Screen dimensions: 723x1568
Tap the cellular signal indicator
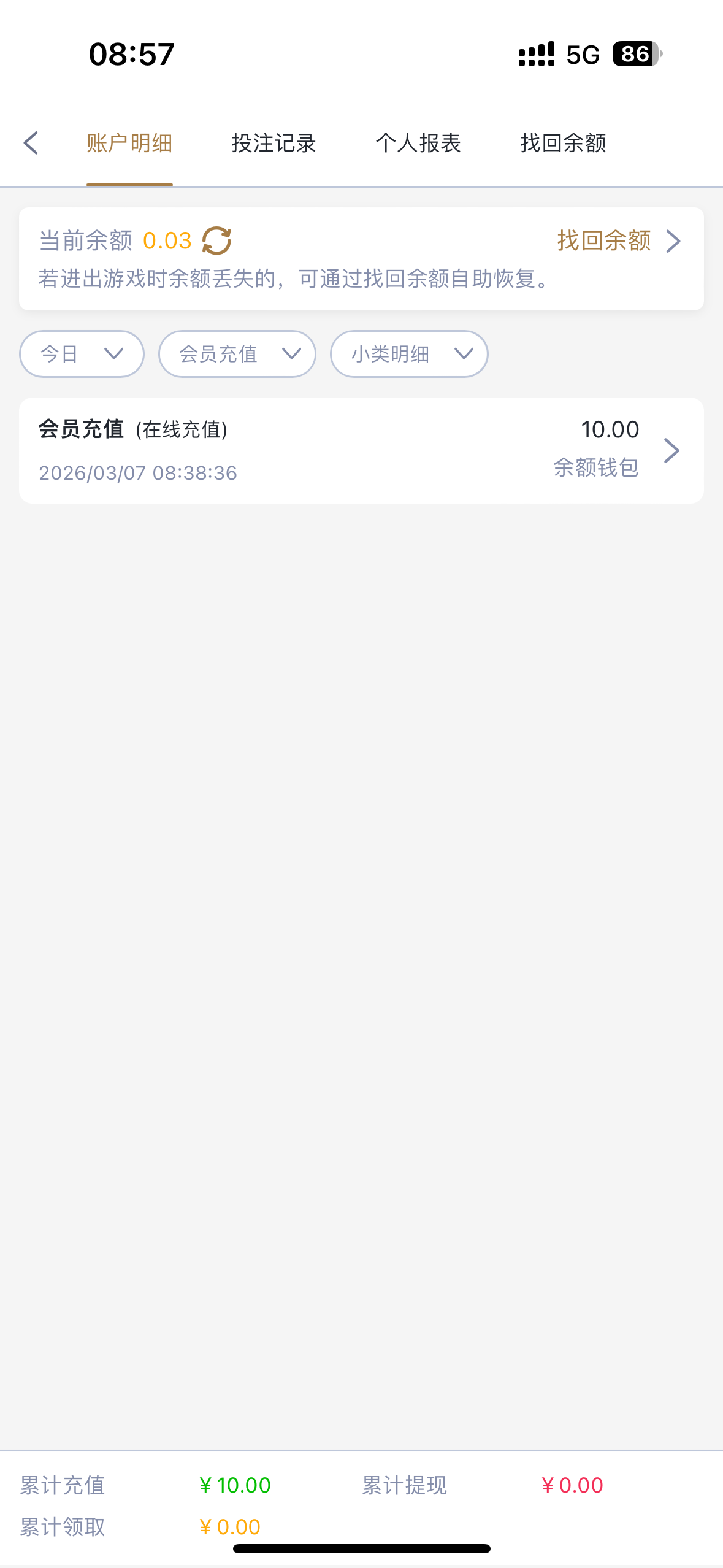[535, 55]
